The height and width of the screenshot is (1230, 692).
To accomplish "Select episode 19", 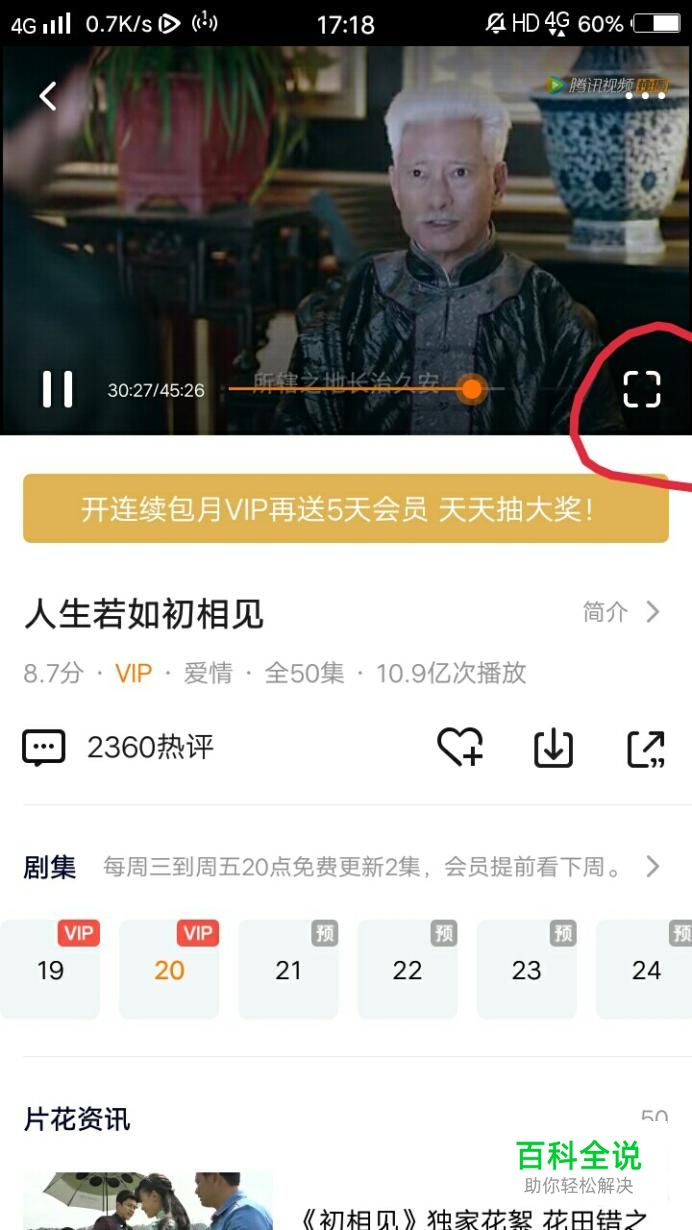I will pyautogui.click(x=50, y=970).
